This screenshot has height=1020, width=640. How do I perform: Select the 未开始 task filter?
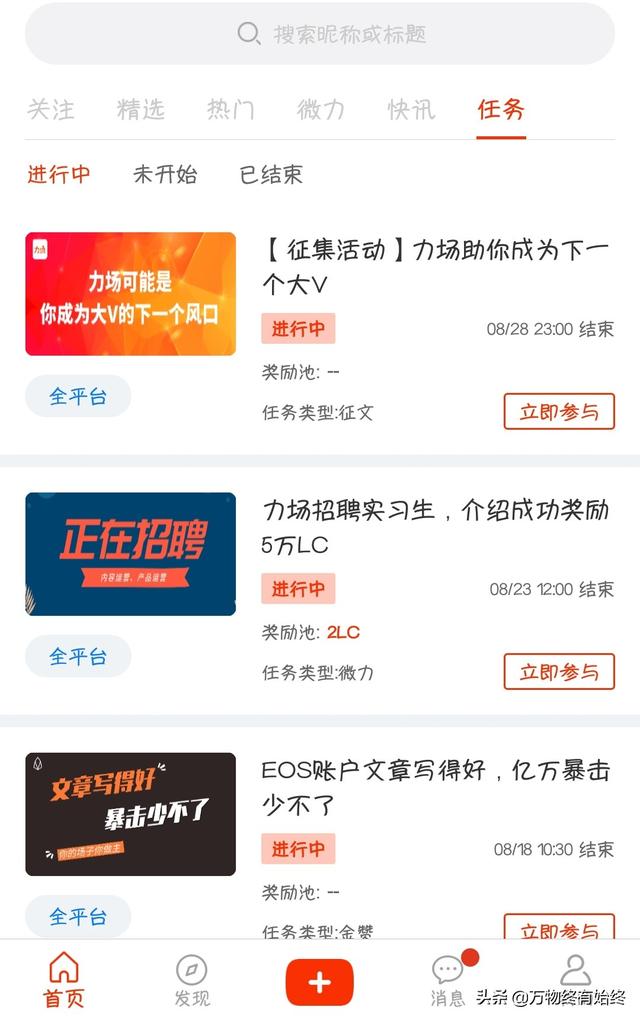pyautogui.click(x=165, y=175)
